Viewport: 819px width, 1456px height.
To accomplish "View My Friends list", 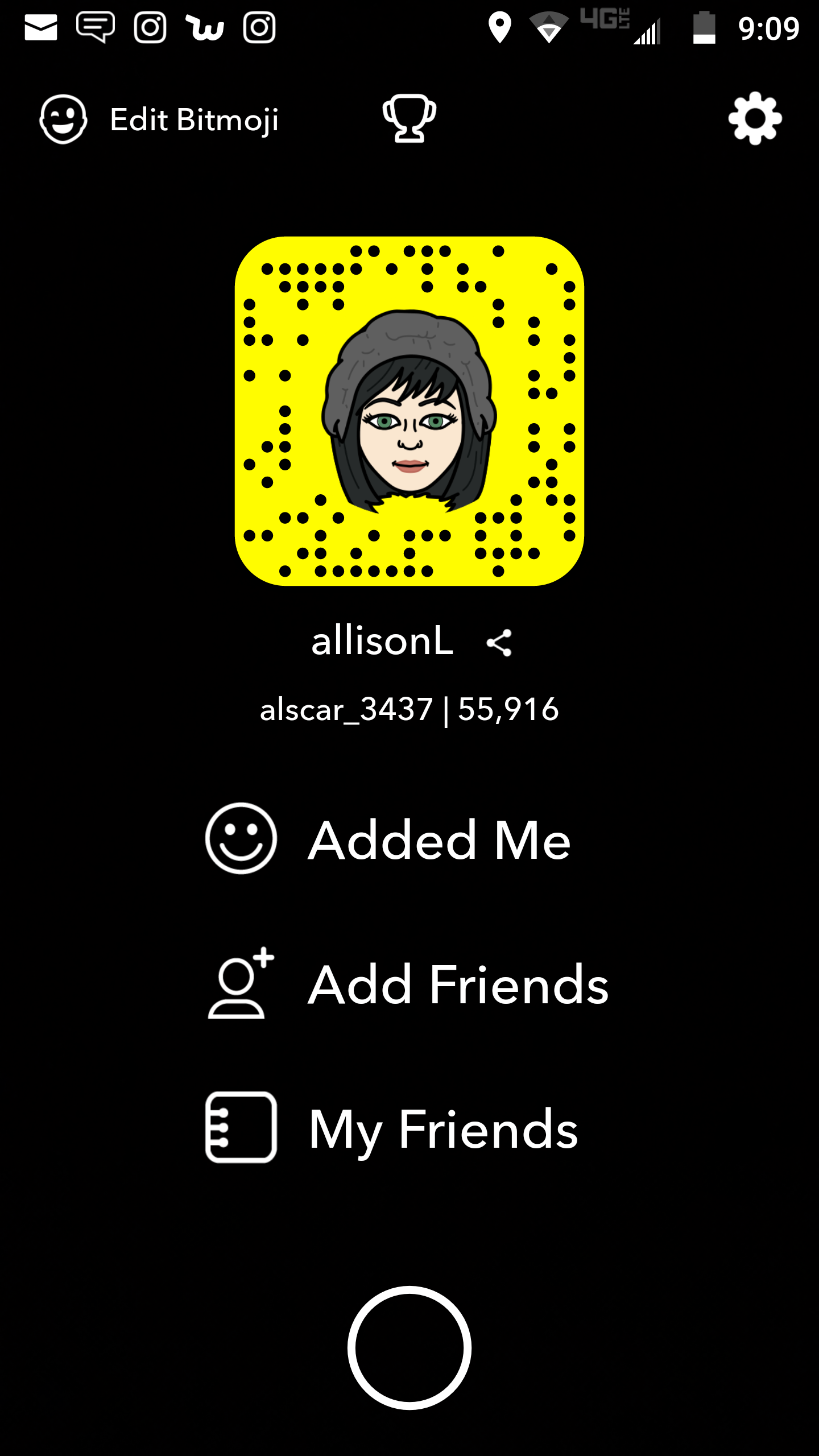I will pos(392,1129).
